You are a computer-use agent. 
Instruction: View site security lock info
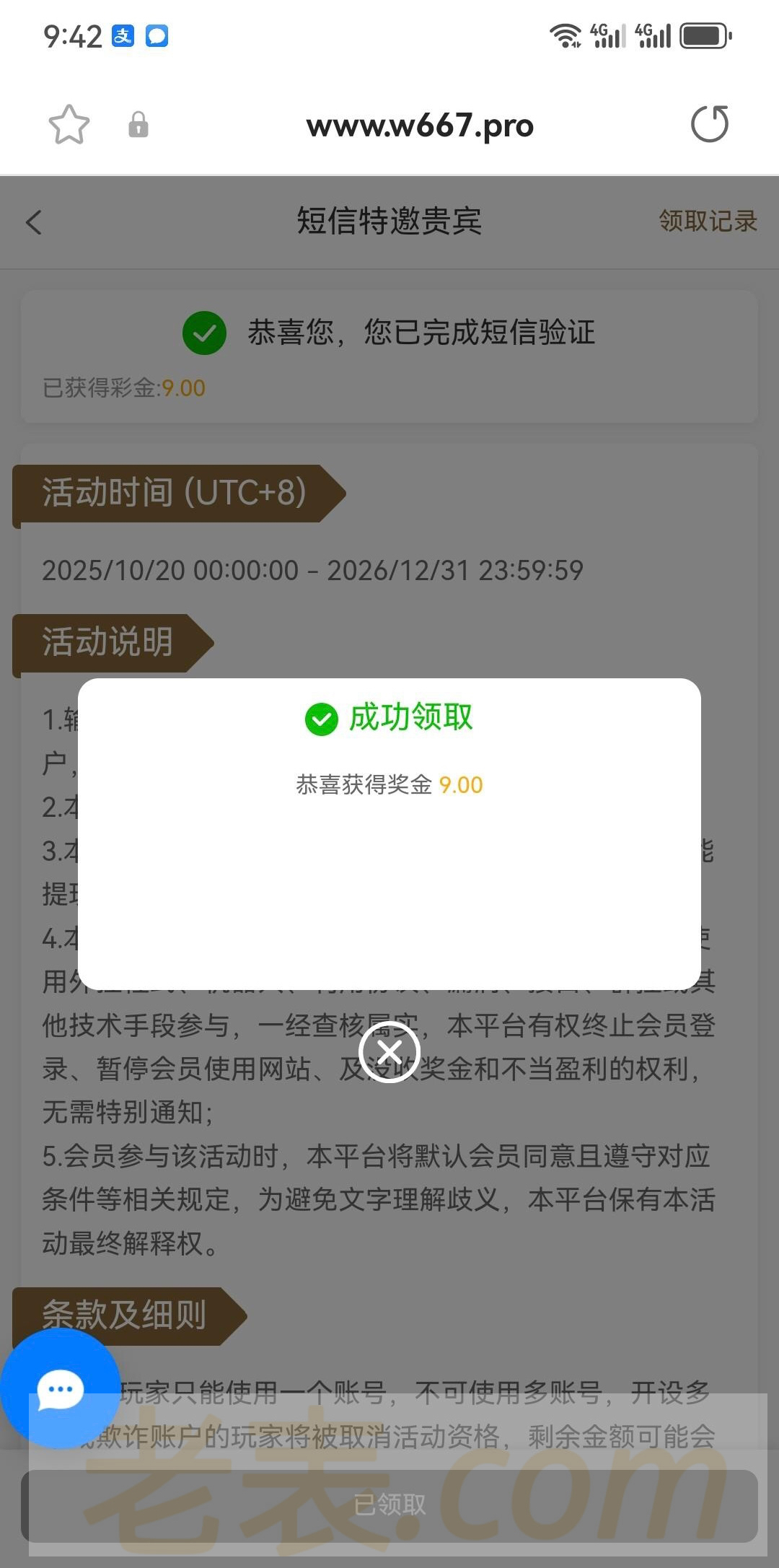[138, 125]
